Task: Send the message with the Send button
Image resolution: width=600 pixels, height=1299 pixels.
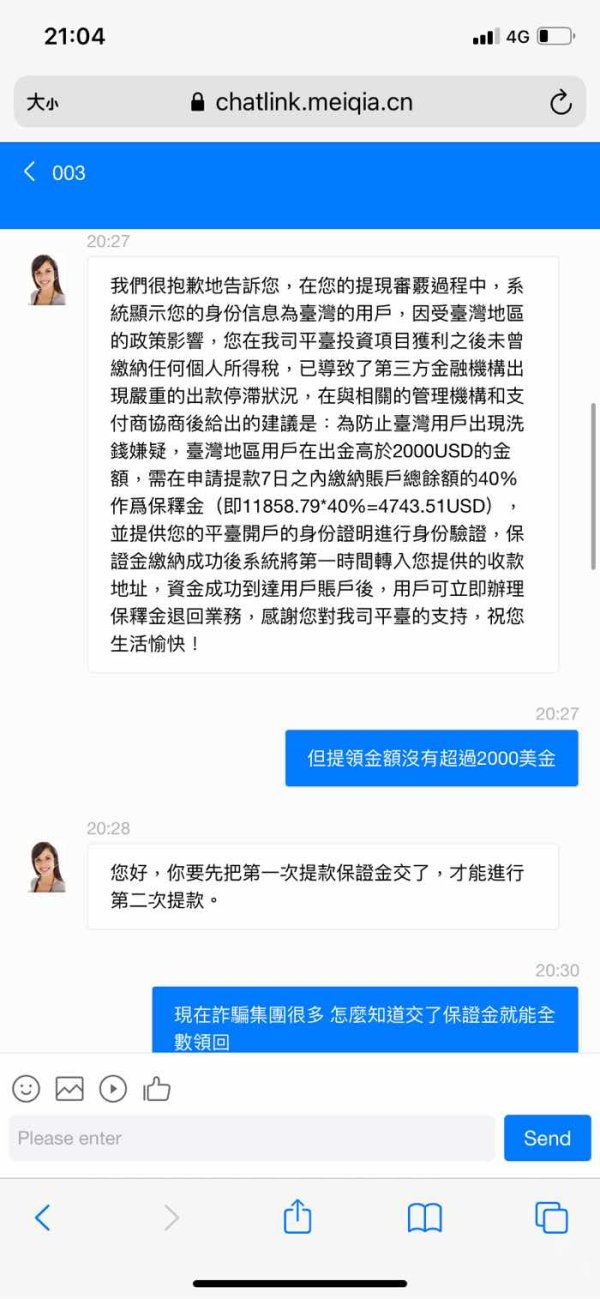Action: click(547, 1138)
